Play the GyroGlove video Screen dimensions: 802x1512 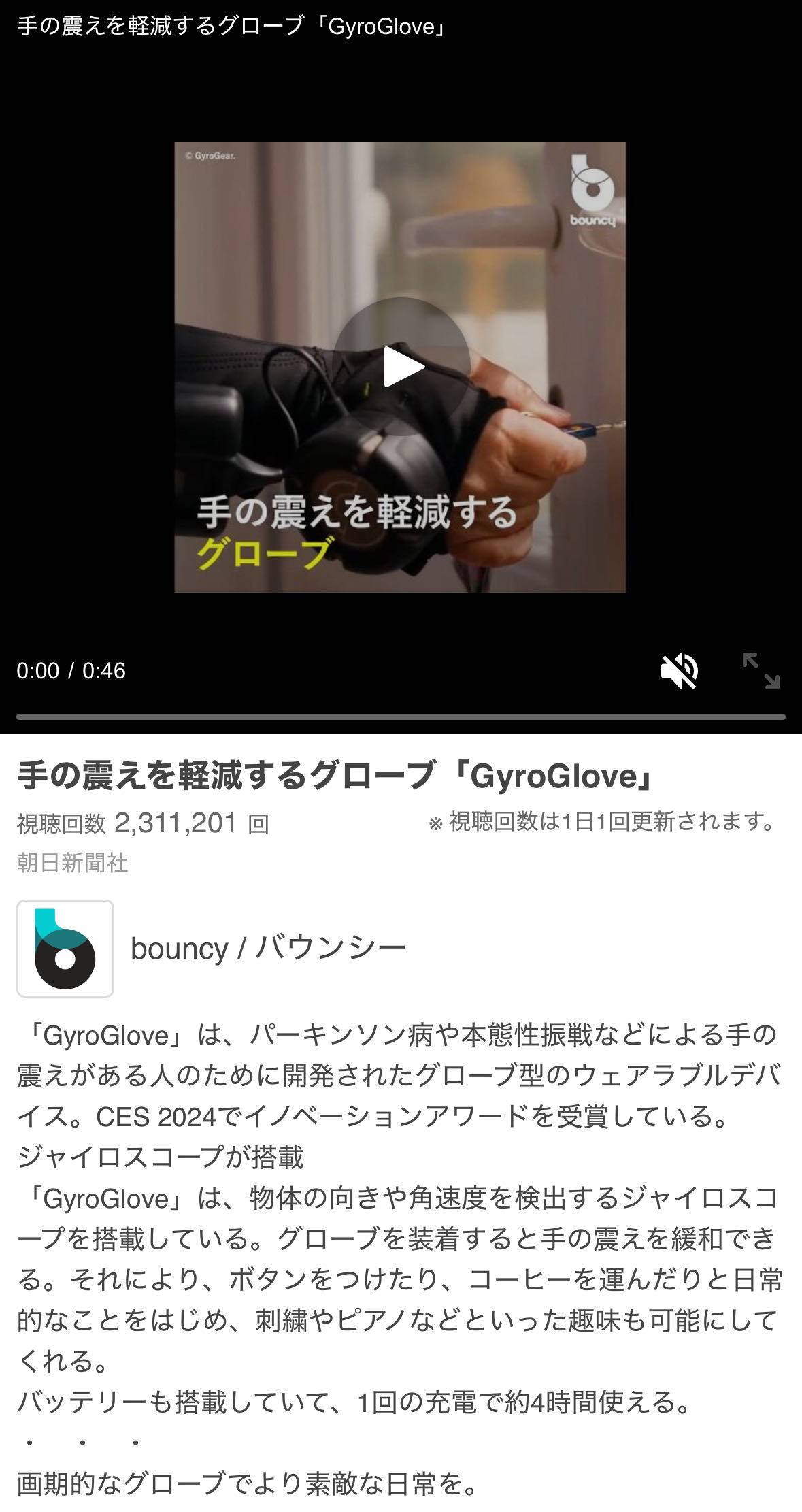pos(401,366)
